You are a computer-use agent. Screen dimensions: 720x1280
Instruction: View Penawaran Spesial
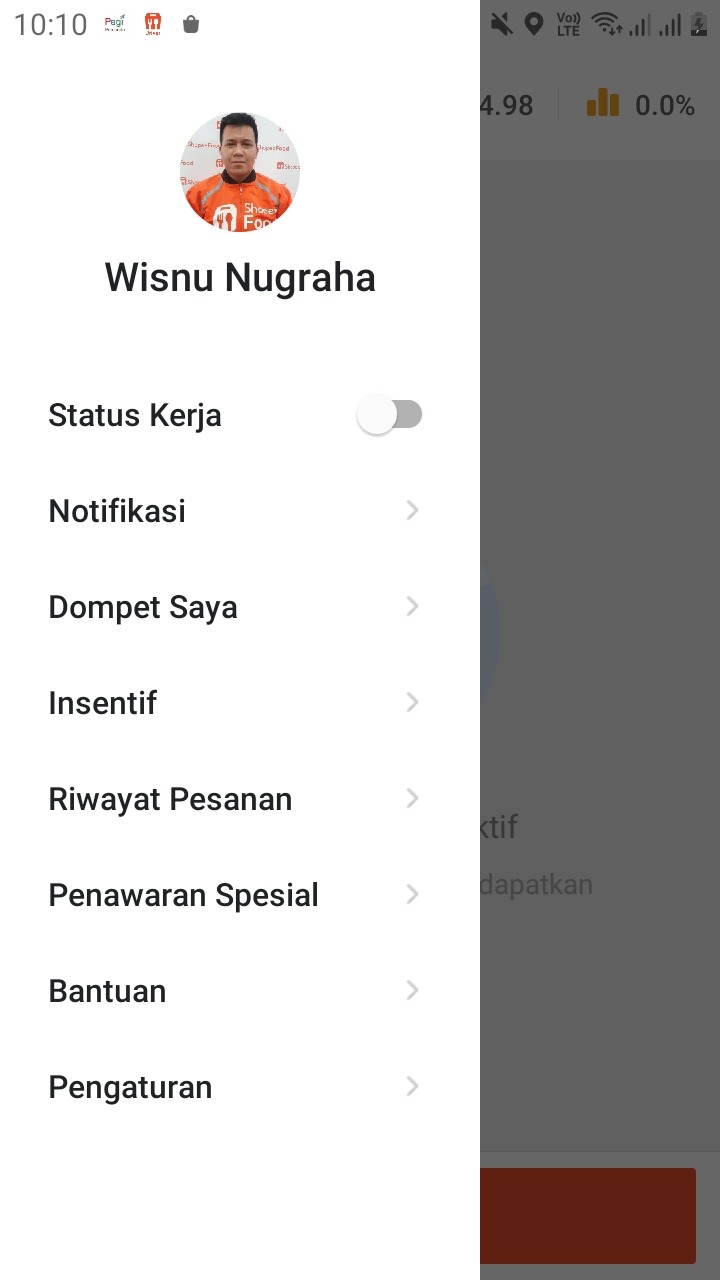pos(235,895)
